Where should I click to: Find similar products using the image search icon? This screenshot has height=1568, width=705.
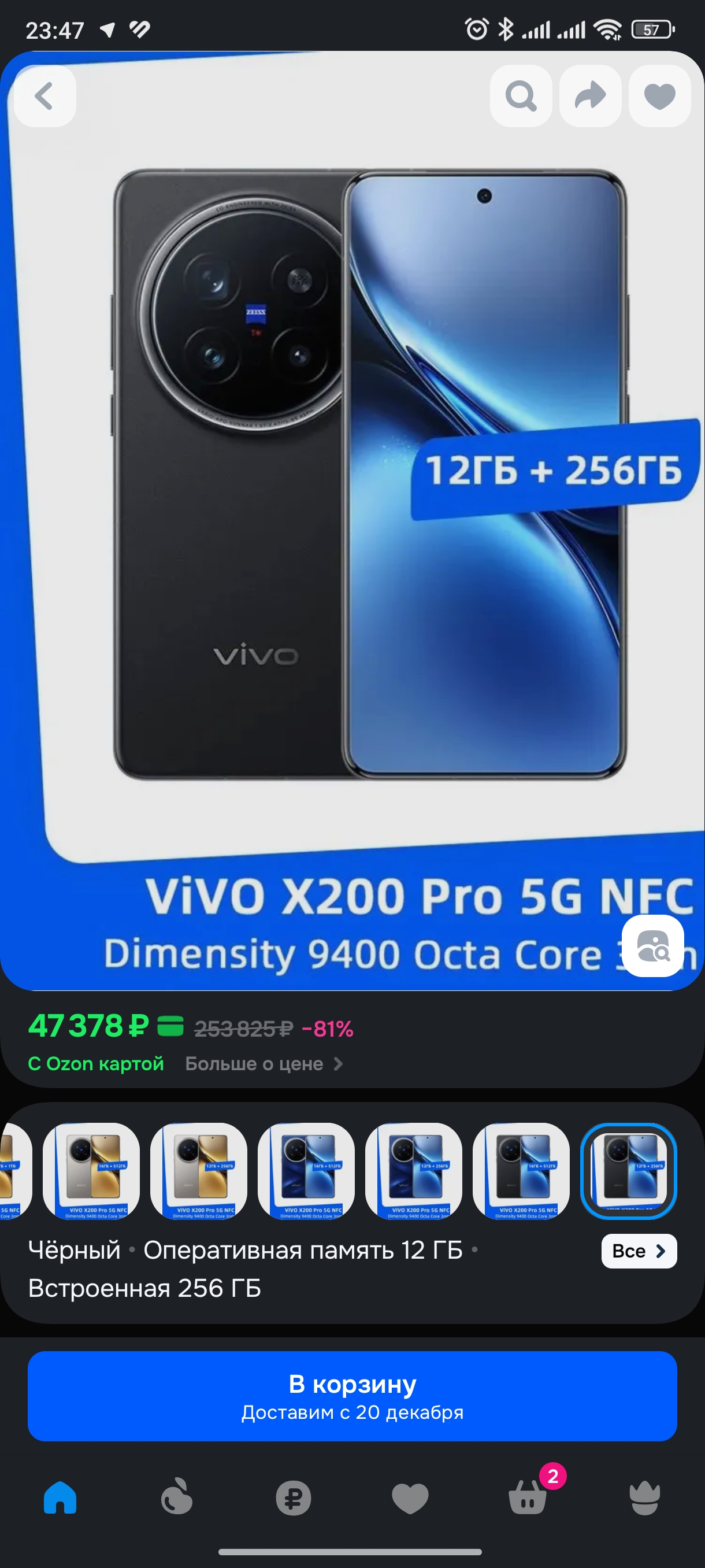click(652, 946)
